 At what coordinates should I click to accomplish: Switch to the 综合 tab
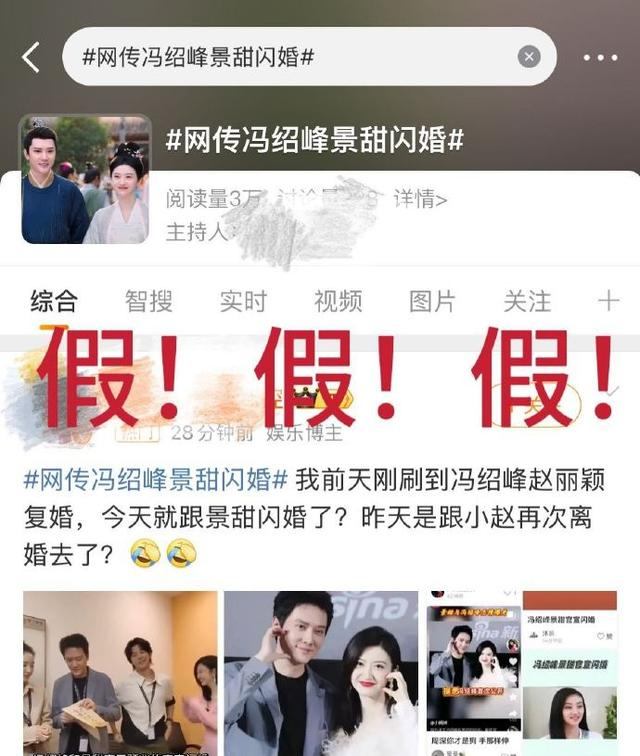53,301
